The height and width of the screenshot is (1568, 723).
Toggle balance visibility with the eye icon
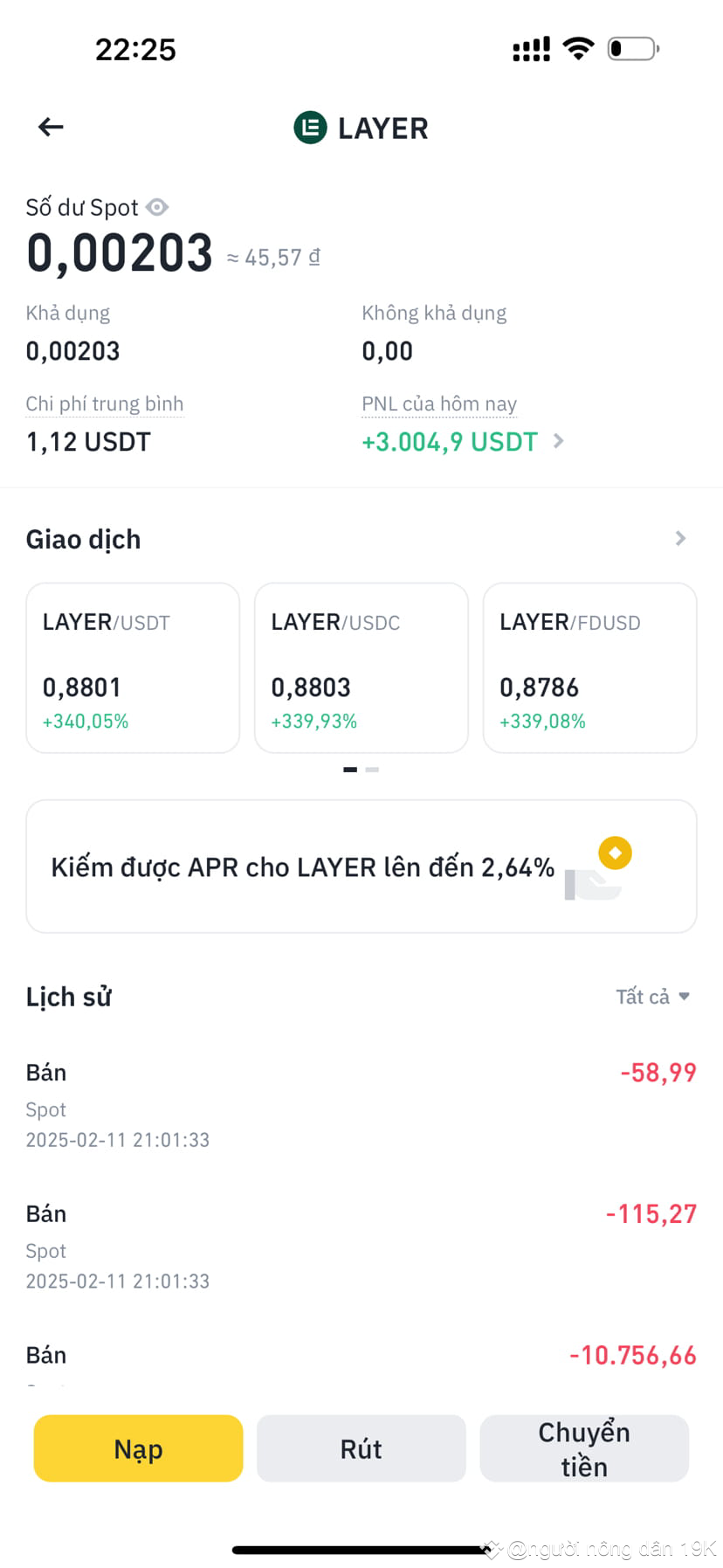(158, 207)
